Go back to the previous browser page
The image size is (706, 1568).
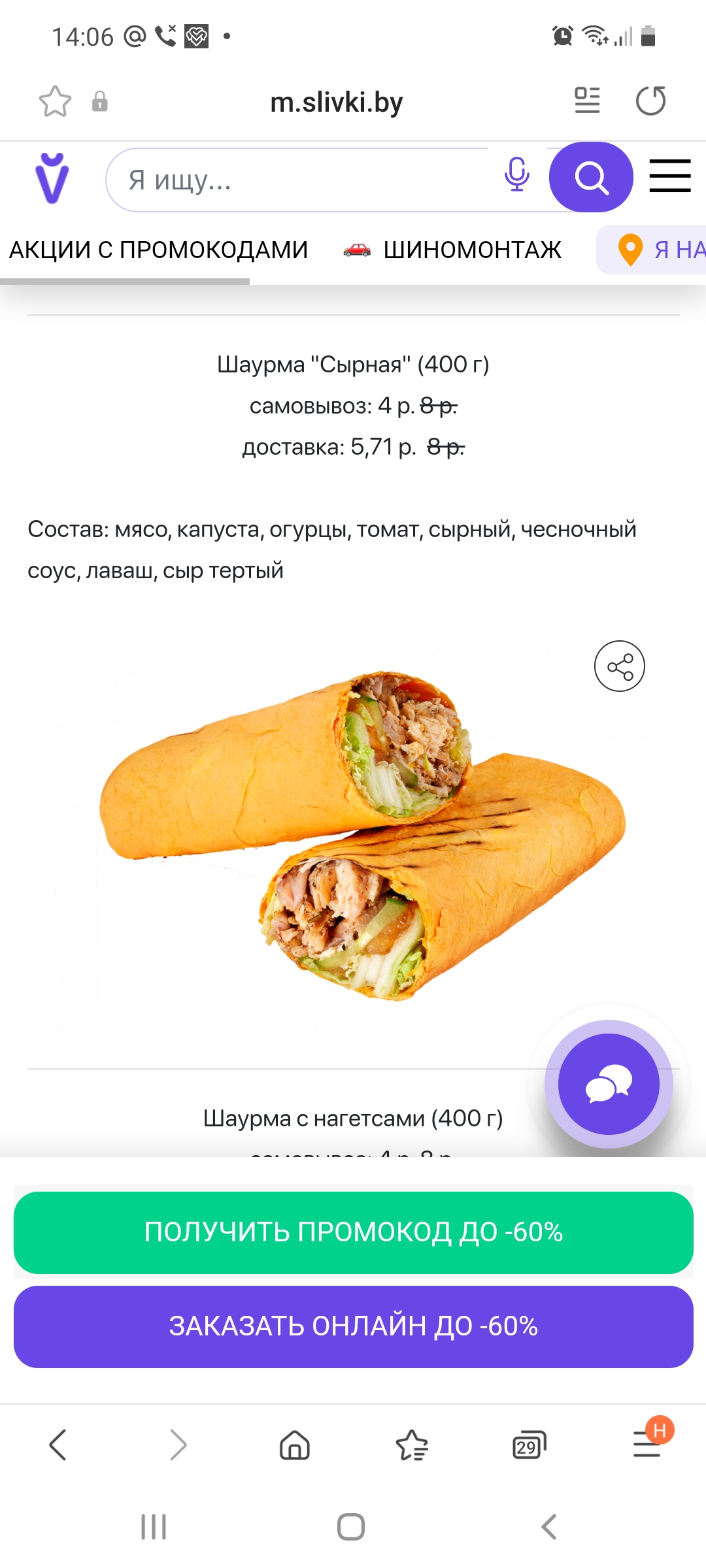click(58, 1445)
